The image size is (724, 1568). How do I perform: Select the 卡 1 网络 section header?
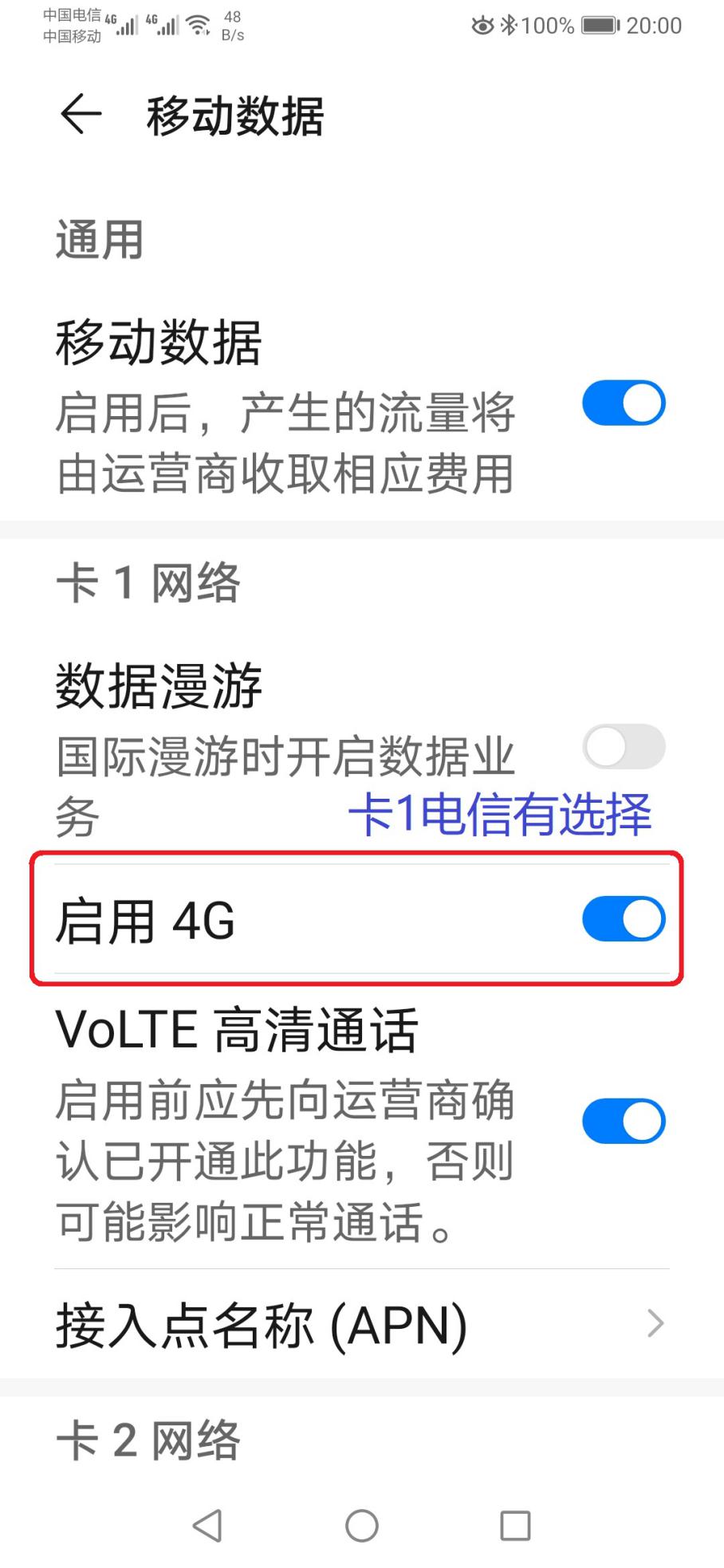[150, 582]
